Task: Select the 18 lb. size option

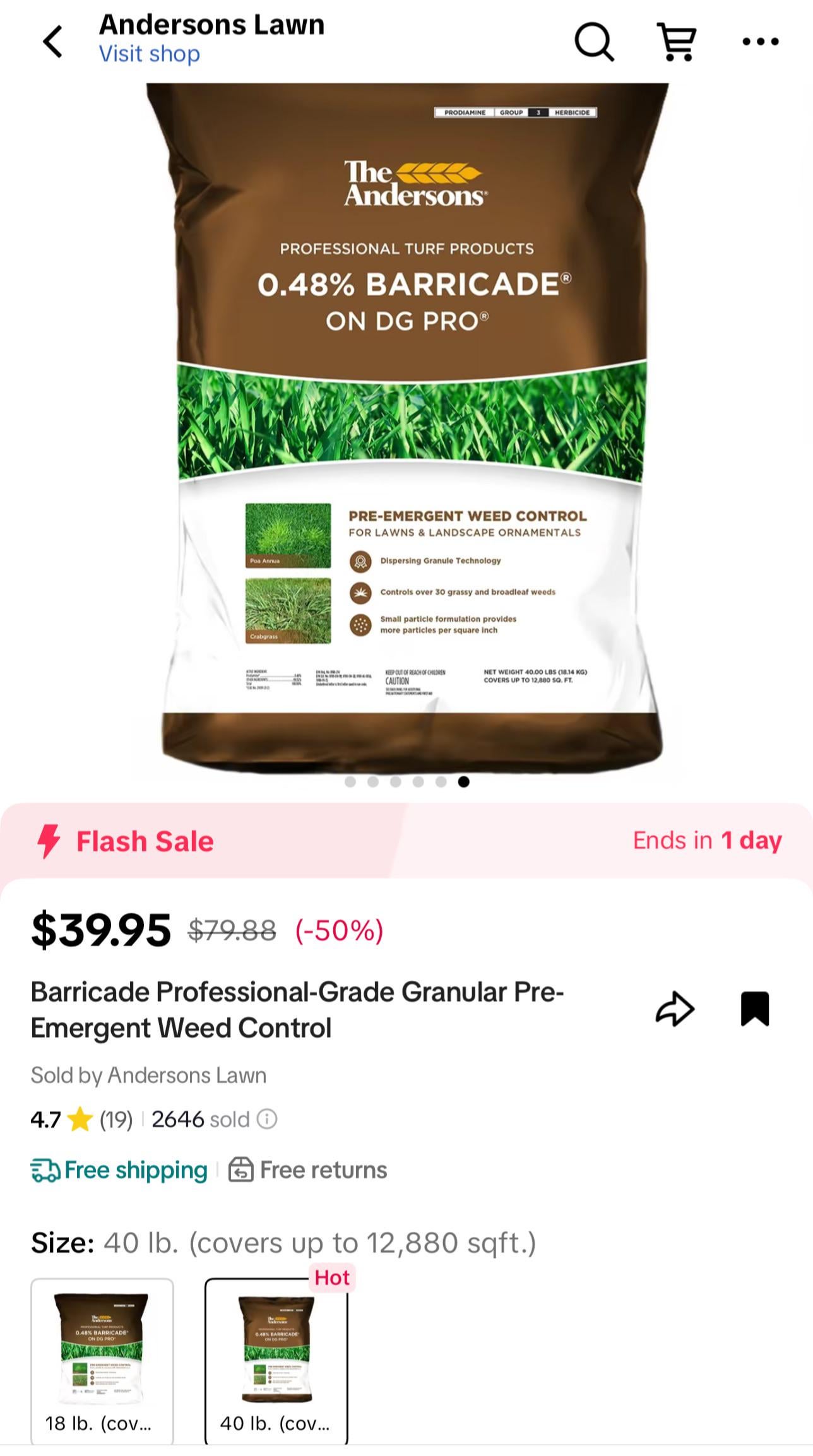Action: tap(102, 1360)
